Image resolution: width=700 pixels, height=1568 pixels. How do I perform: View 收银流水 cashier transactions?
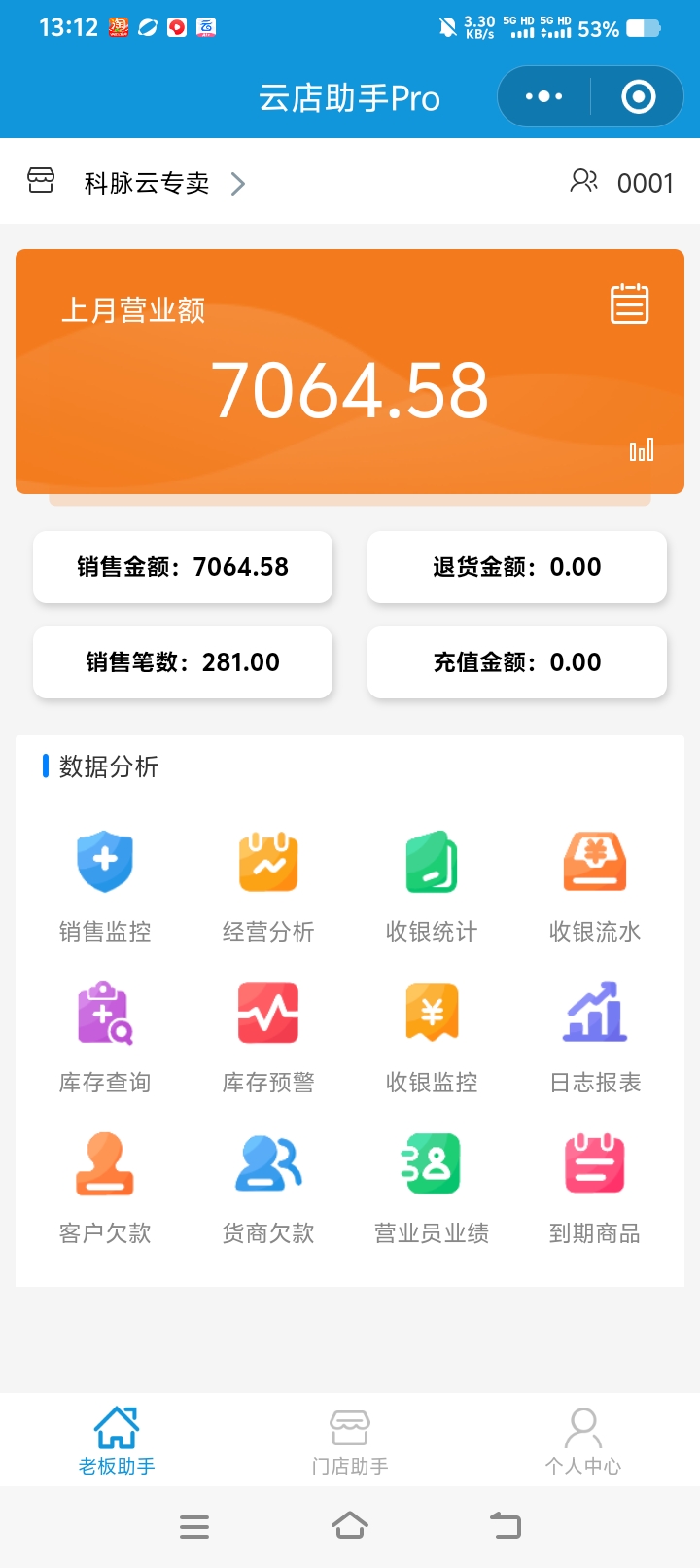coord(595,885)
